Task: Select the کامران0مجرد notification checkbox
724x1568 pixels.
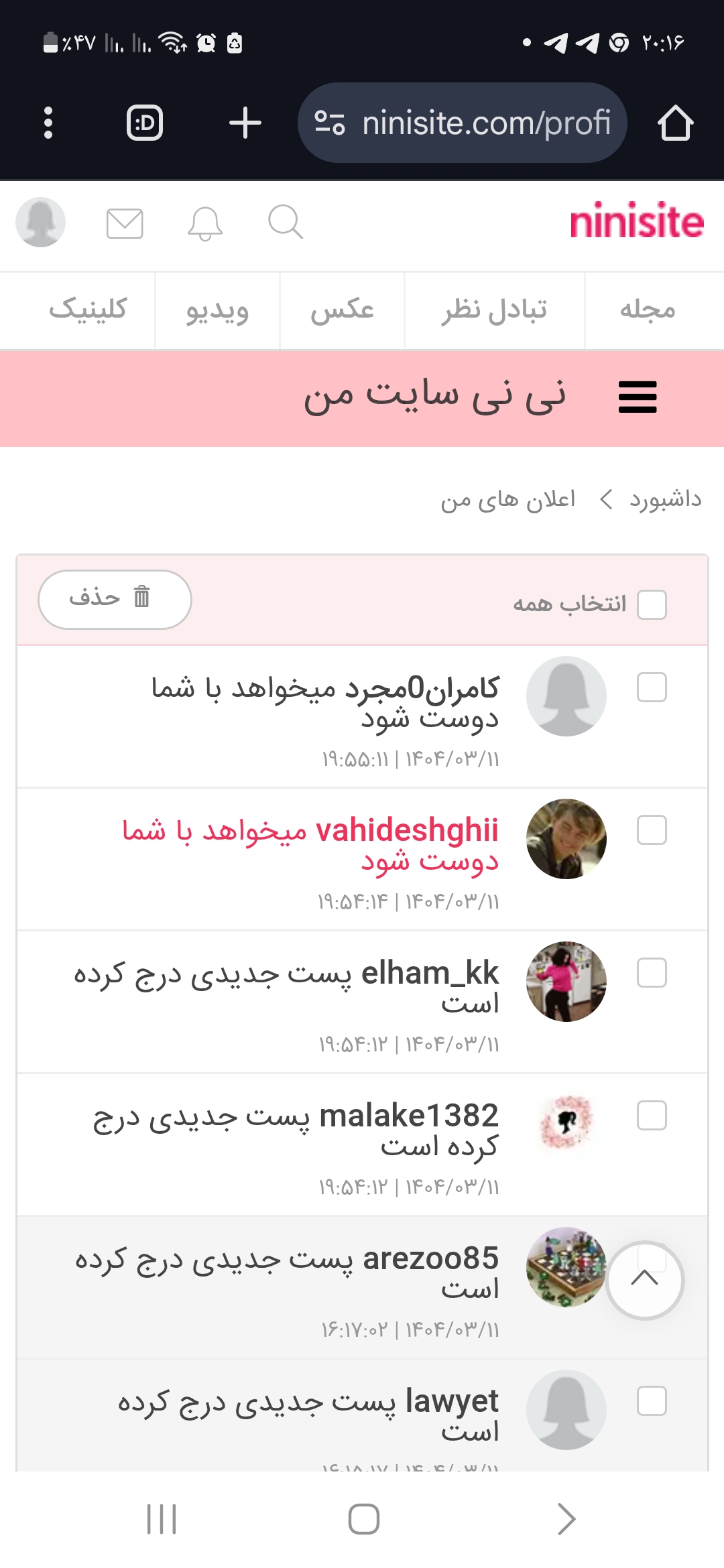Action: tap(652, 688)
